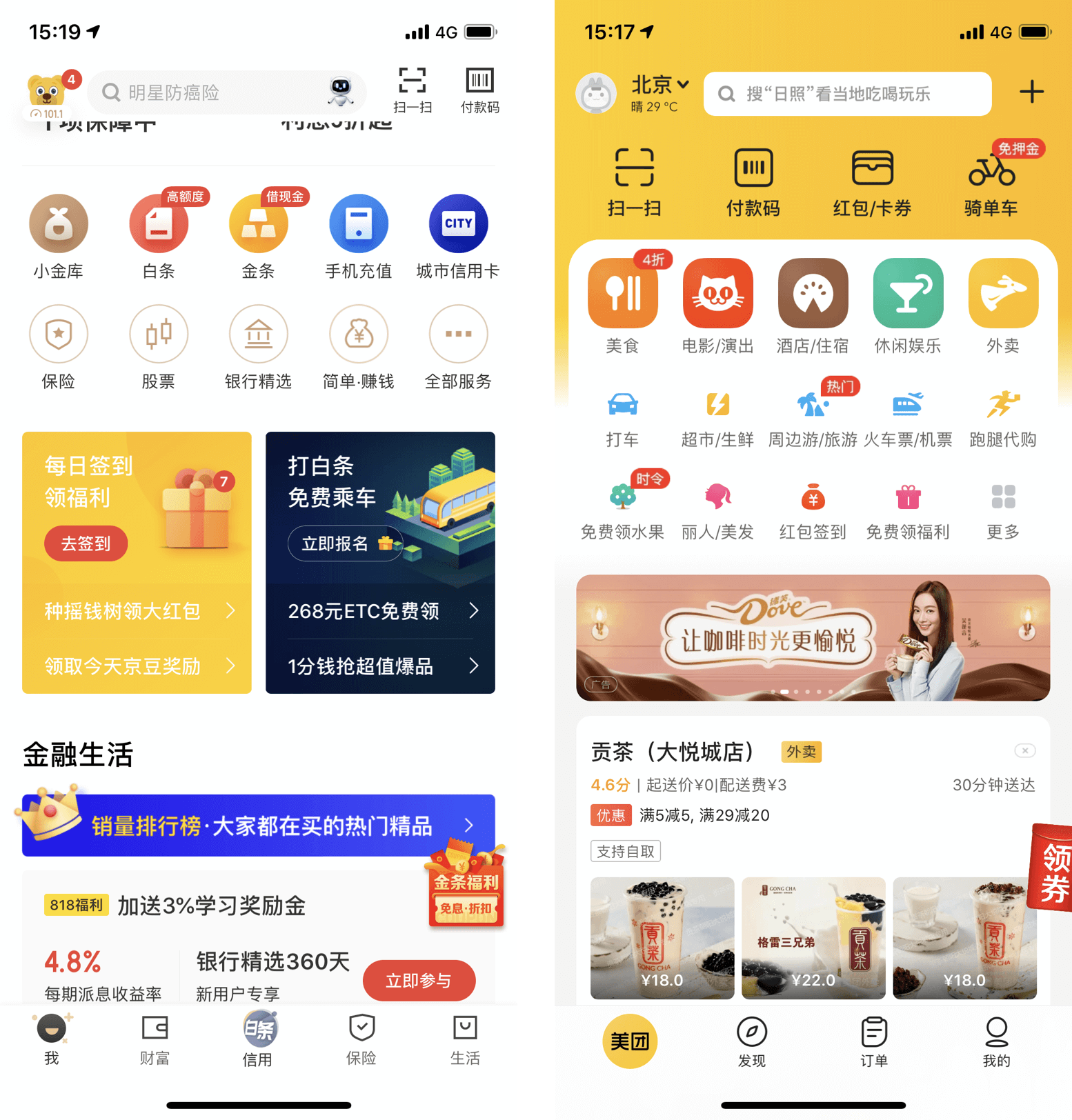Image resolution: width=1072 pixels, height=1120 pixels.
Task: Change city from 北京 dropdown
Action: 660,85
